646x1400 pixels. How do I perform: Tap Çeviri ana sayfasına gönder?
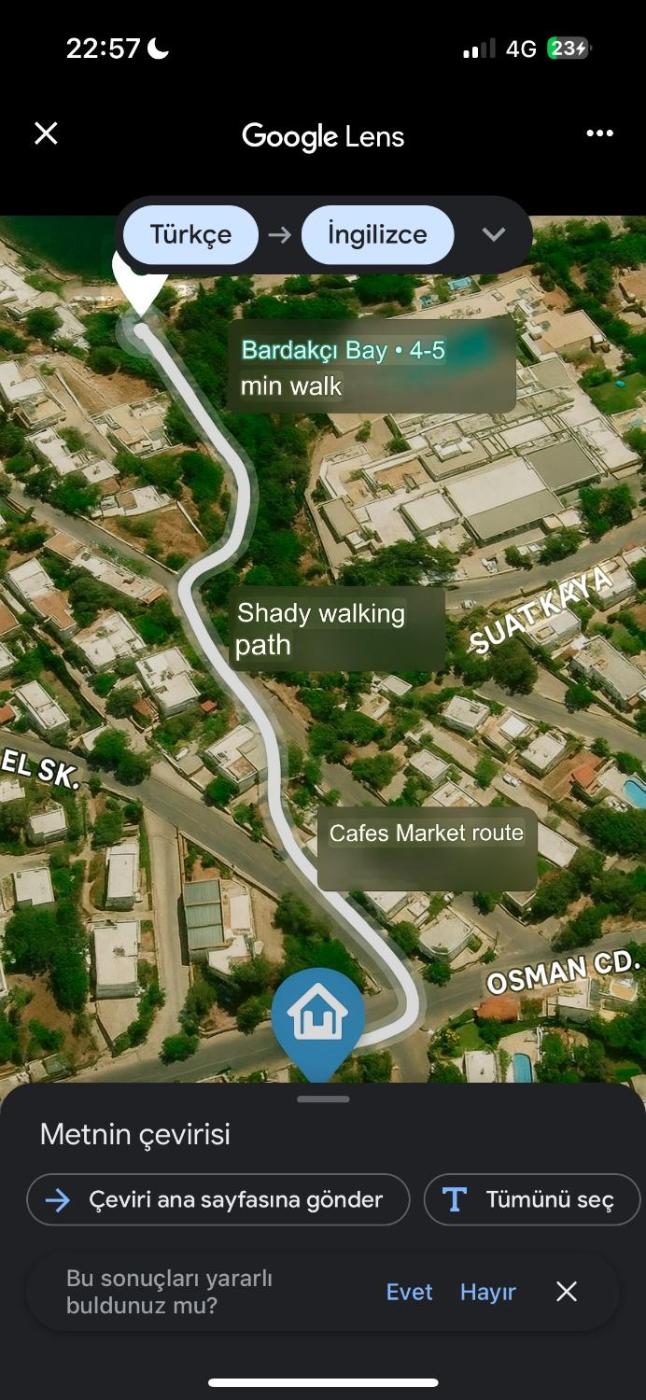218,1200
